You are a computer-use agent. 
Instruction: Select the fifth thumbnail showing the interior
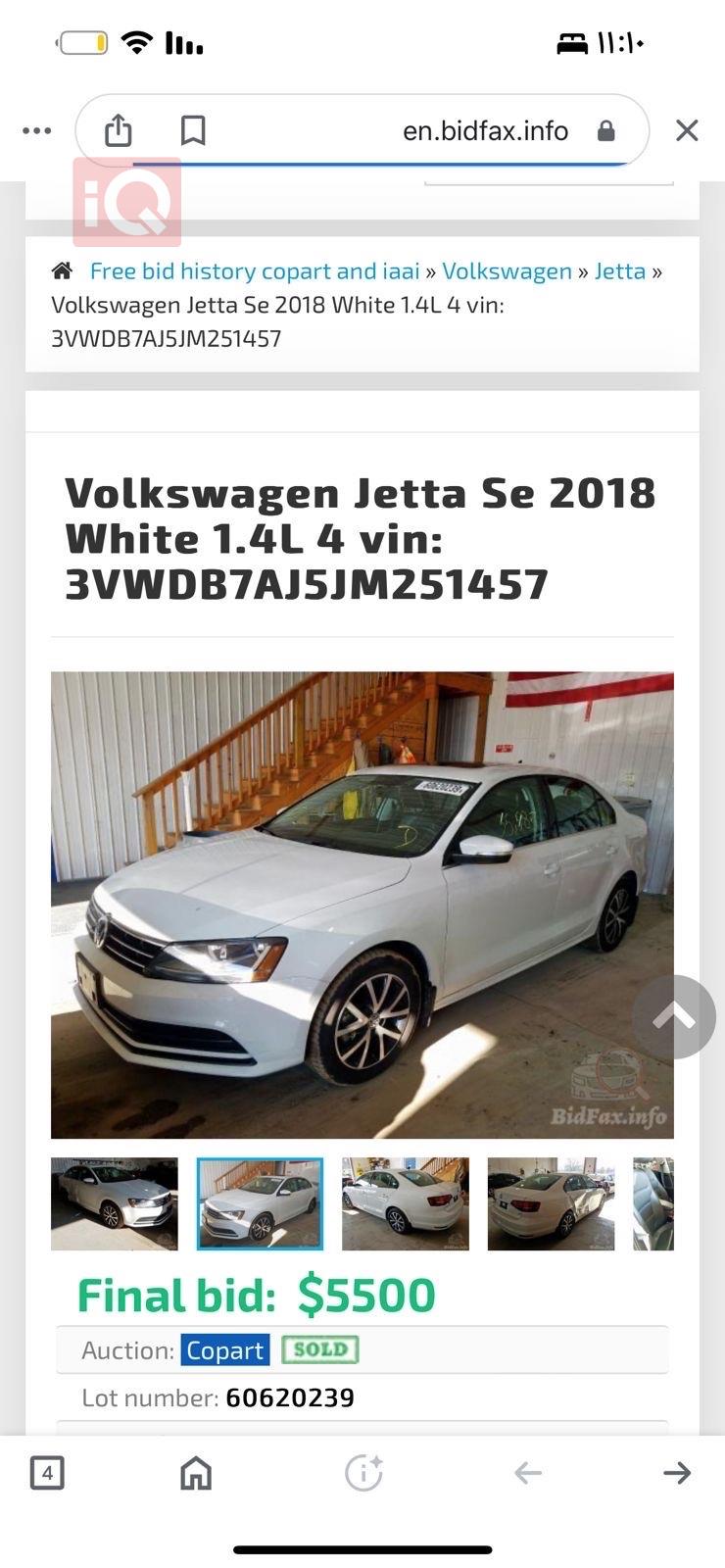(654, 1203)
